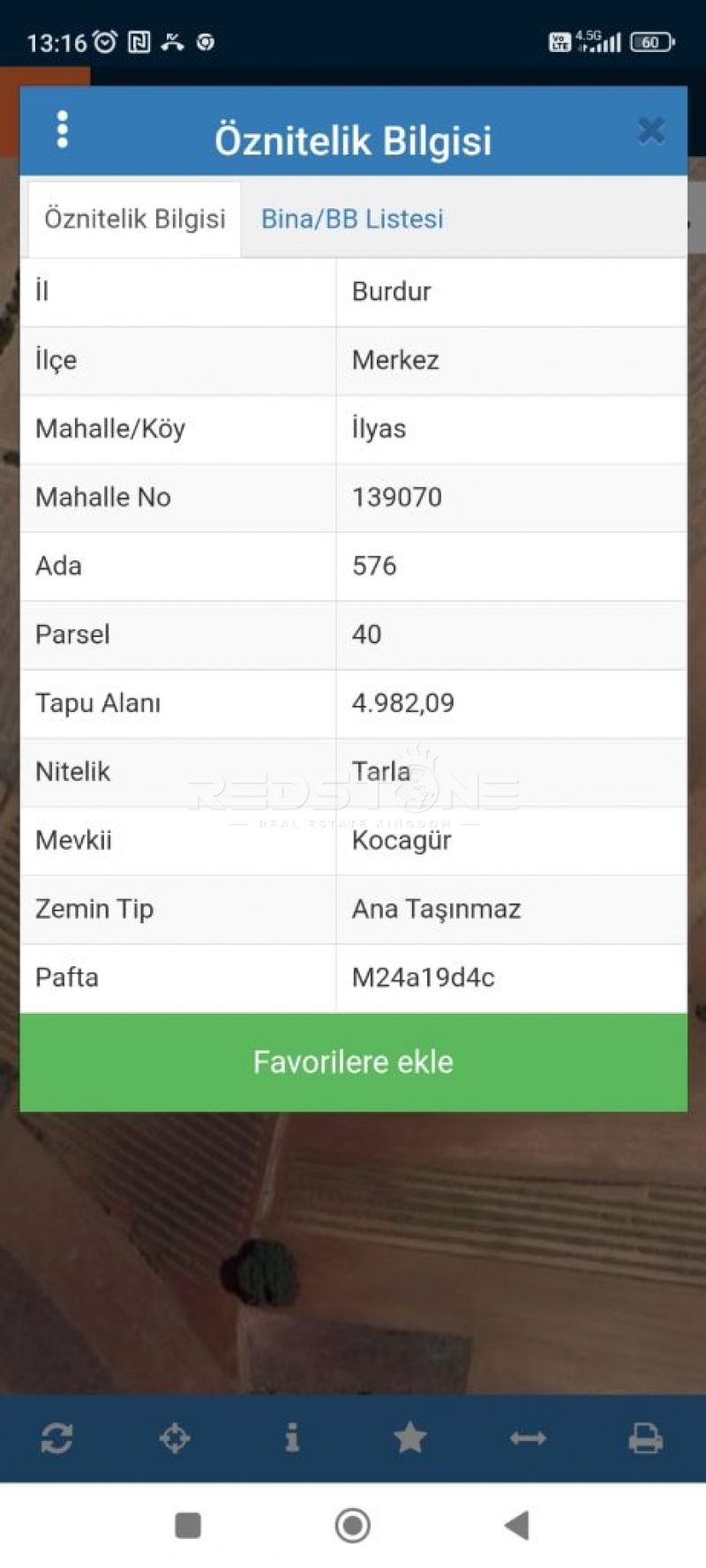Open the info icon in the toolbar
The width and height of the screenshot is (706, 1568).
[292, 1438]
